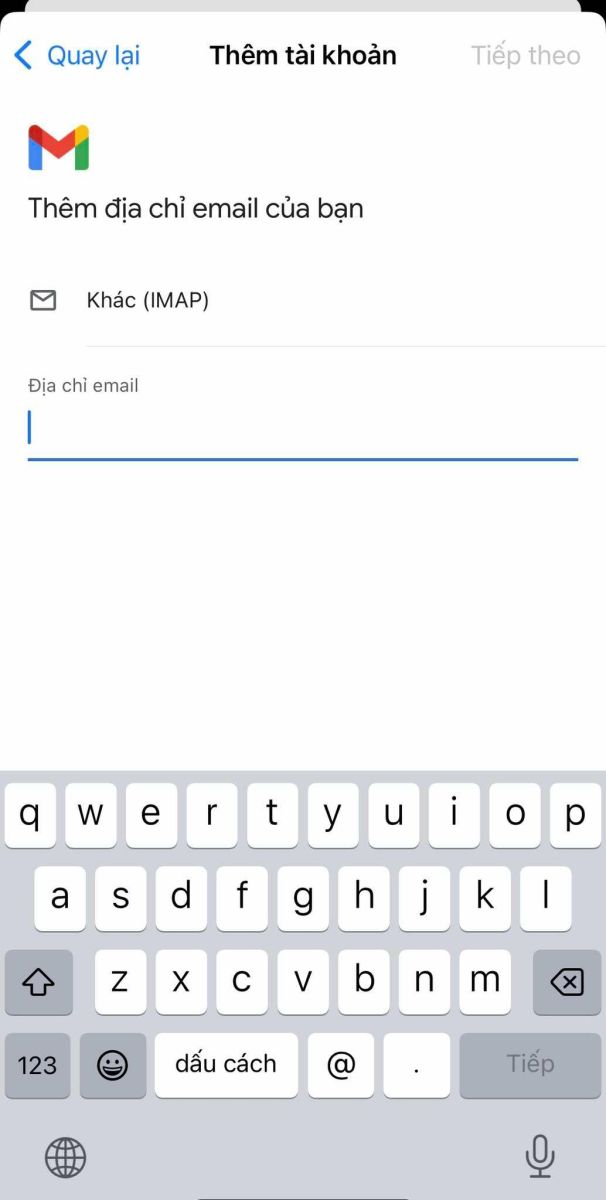Tap the shift key
The width and height of the screenshot is (606, 1200).
point(38,982)
